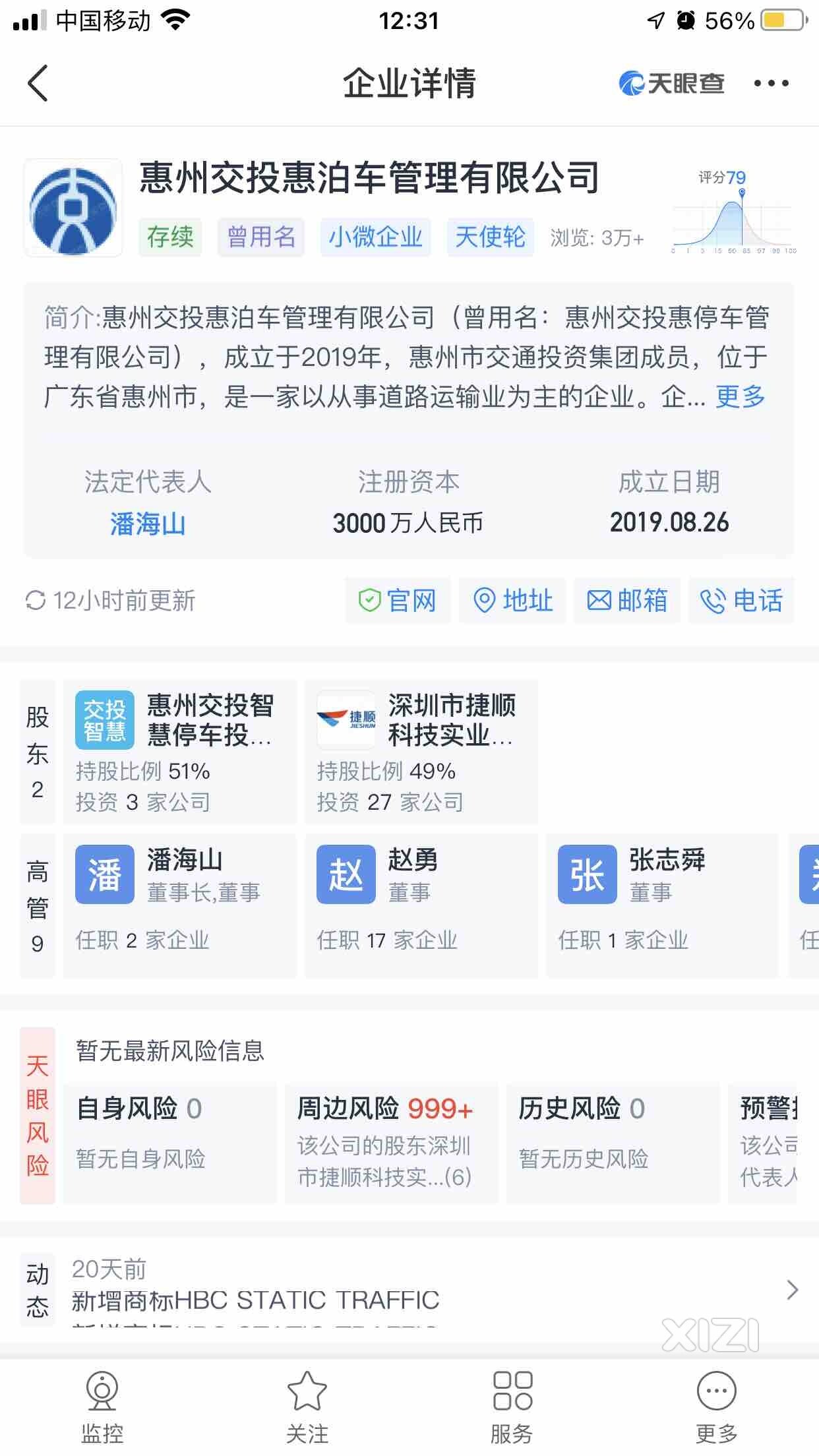Show the company 邮箱 email
Viewport: 819px width, 1456px height.
[626, 600]
